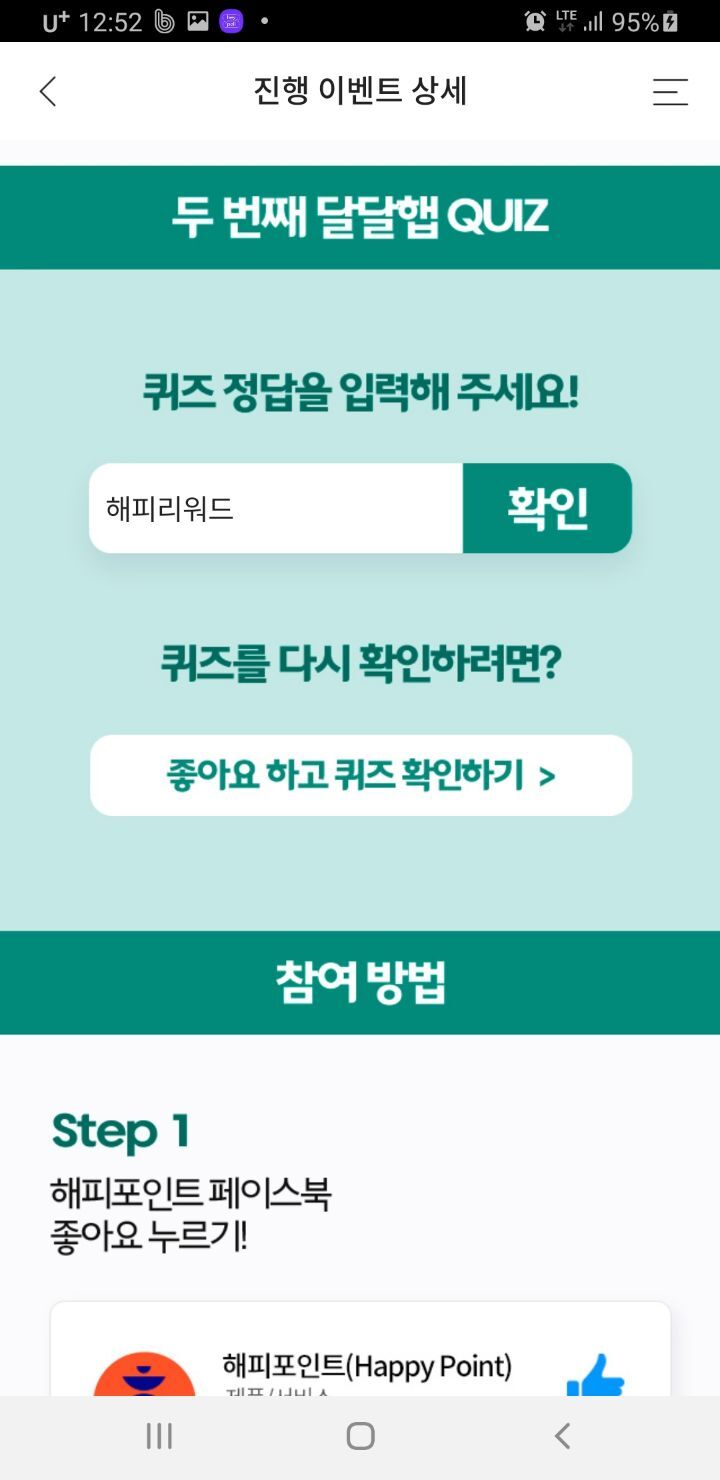Tap the quiz answer input field
Screen dimensions: 720x1480
[276, 508]
